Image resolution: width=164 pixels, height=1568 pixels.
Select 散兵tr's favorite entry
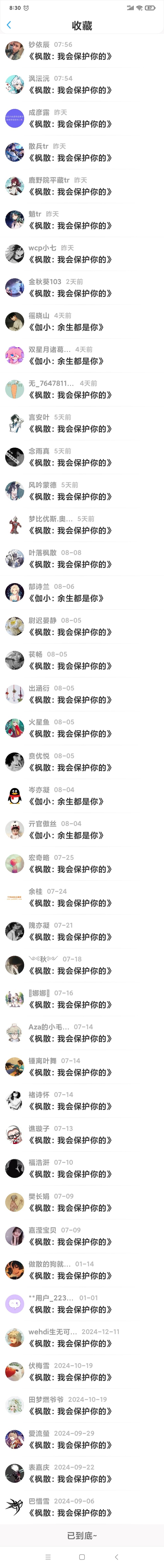82,152
